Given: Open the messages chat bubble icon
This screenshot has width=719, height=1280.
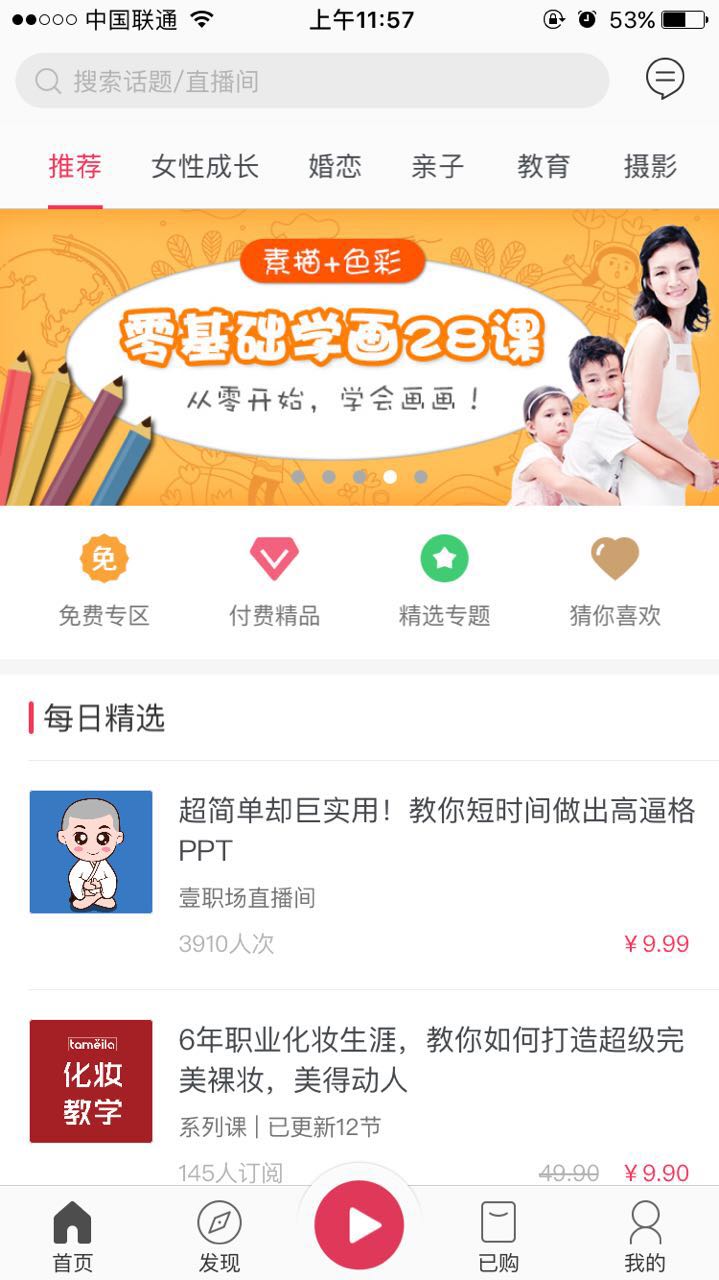Looking at the screenshot, I should [665, 79].
